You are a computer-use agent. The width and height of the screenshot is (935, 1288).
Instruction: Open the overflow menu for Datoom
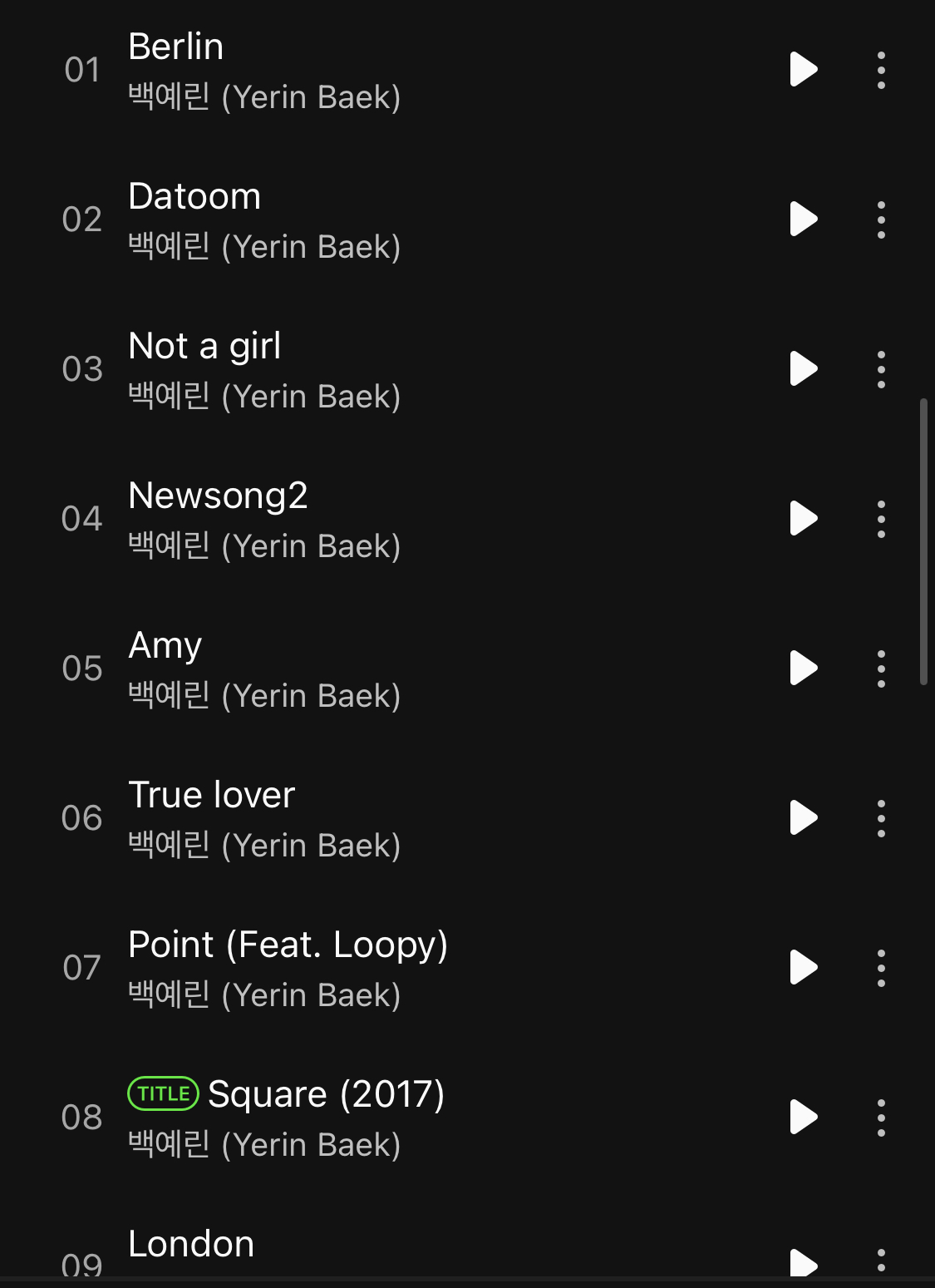[881, 220]
